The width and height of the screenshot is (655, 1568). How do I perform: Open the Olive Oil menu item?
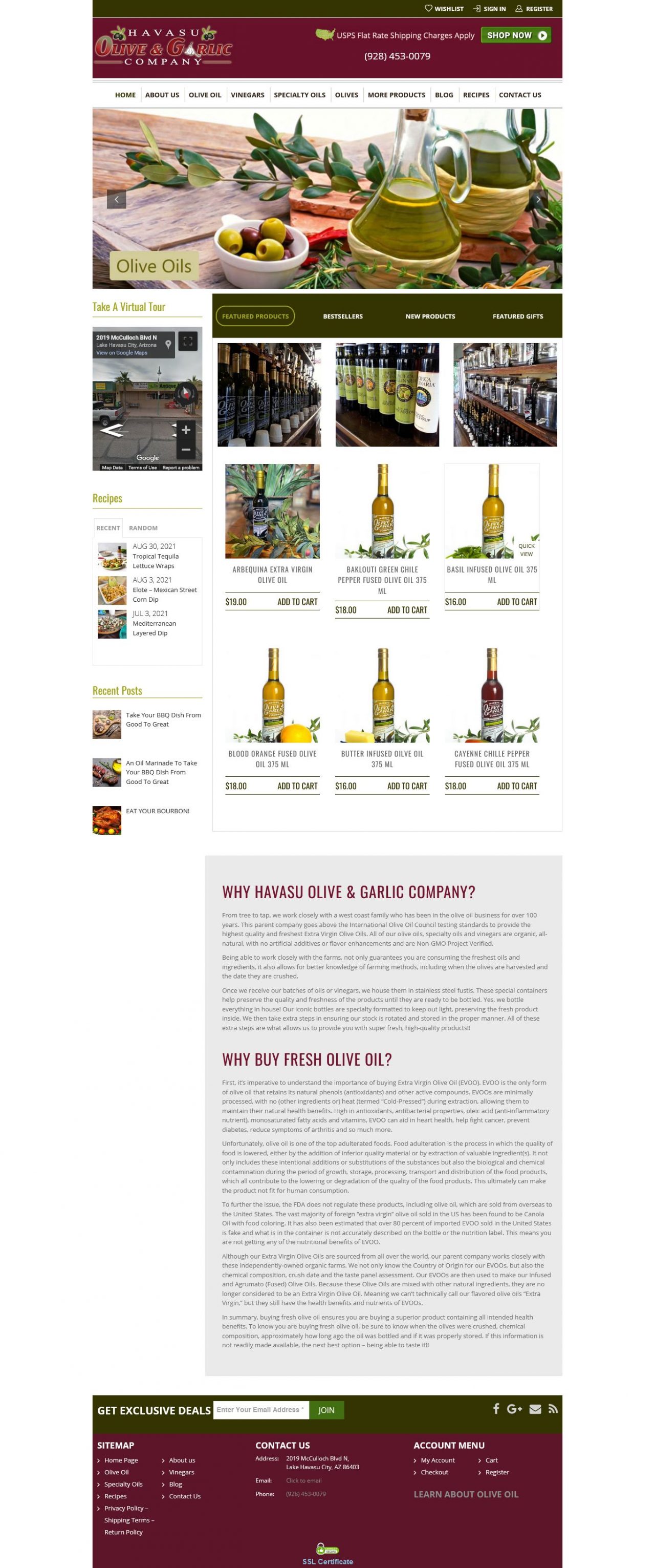(x=205, y=95)
